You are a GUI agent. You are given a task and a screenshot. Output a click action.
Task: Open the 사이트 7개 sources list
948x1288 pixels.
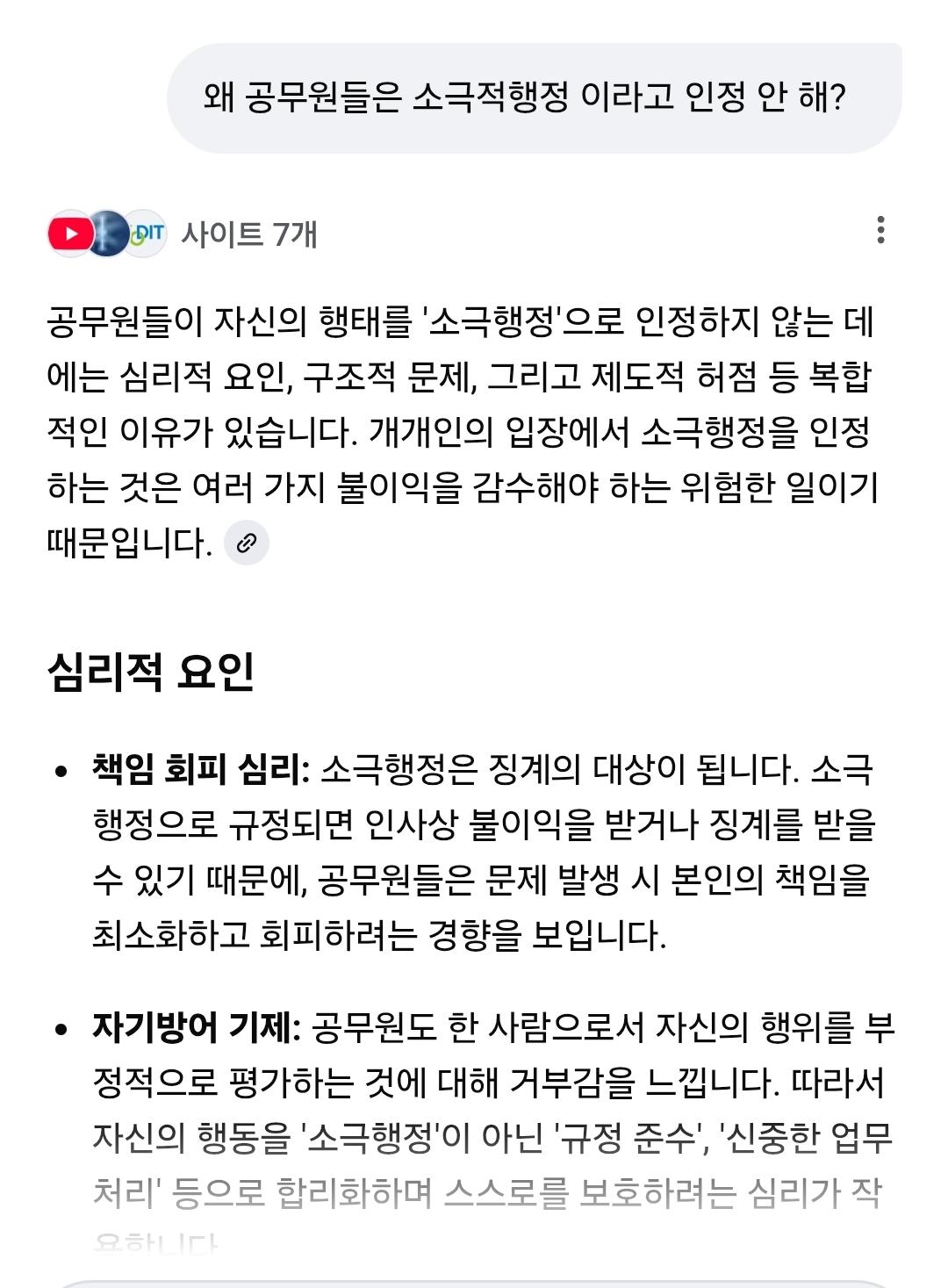pos(248,234)
